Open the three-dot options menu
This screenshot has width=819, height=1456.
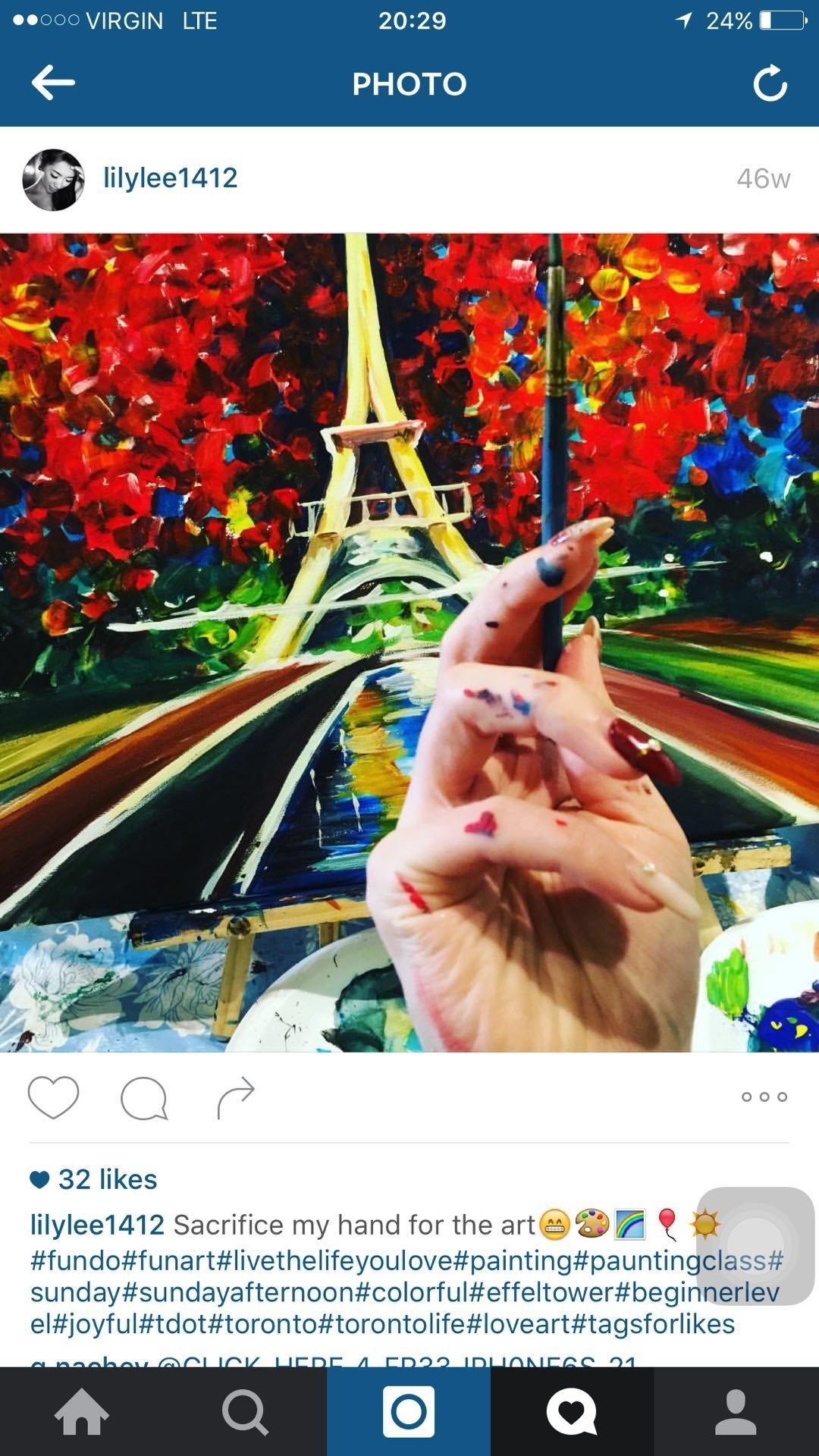(x=764, y=1097)
